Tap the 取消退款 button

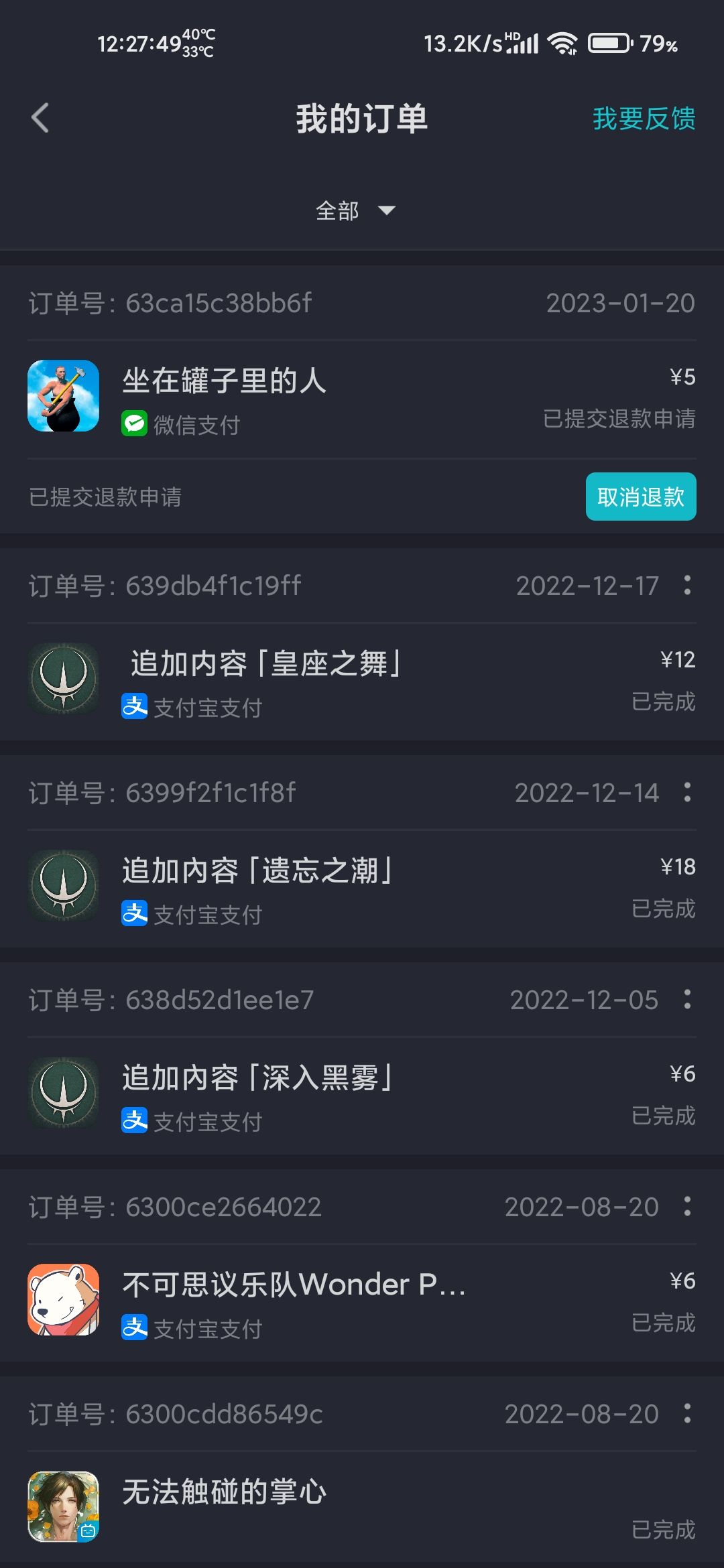641,497
